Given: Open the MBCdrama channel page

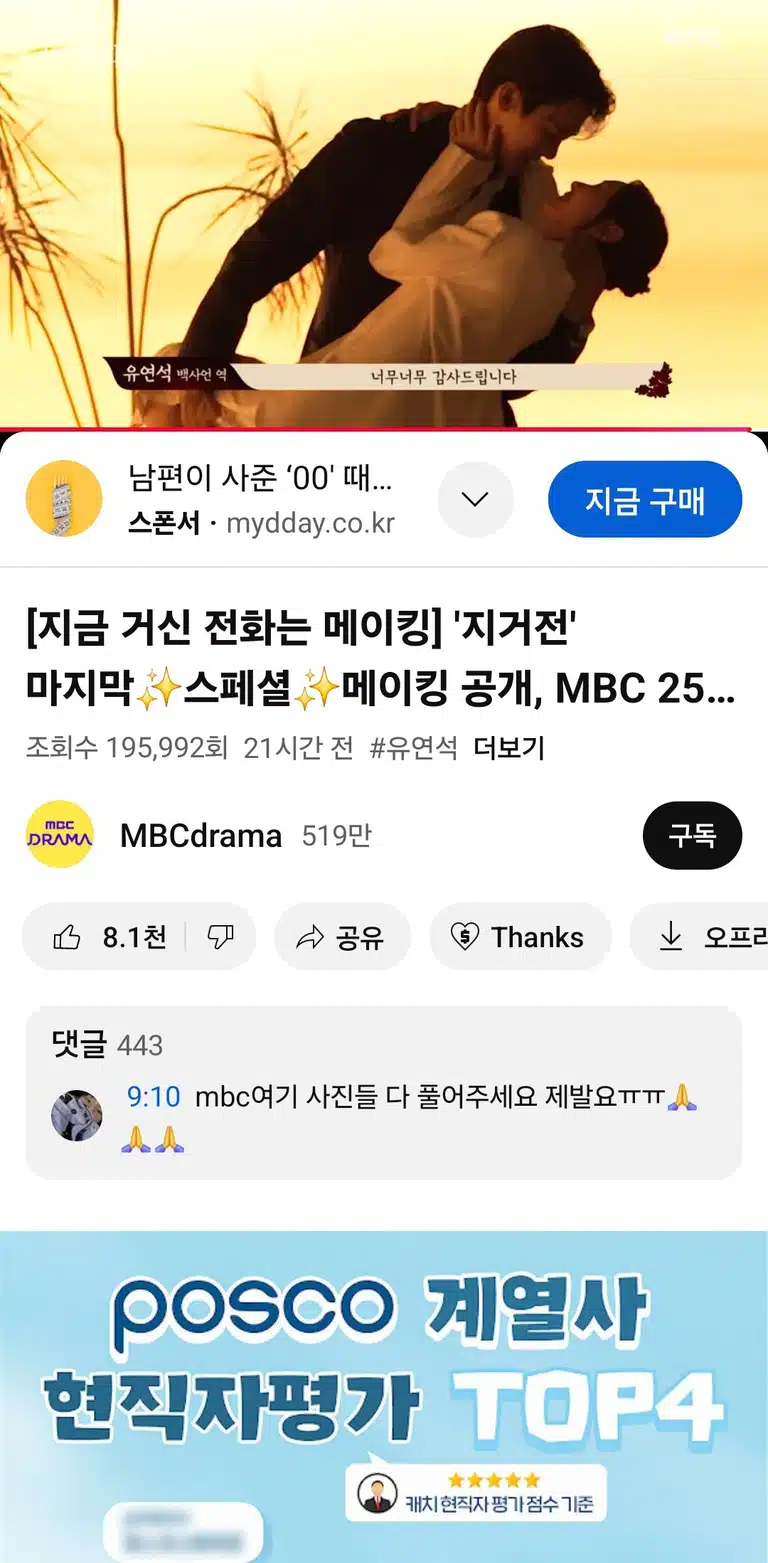Looking at the screenshot, I should [x=200, y=835].
